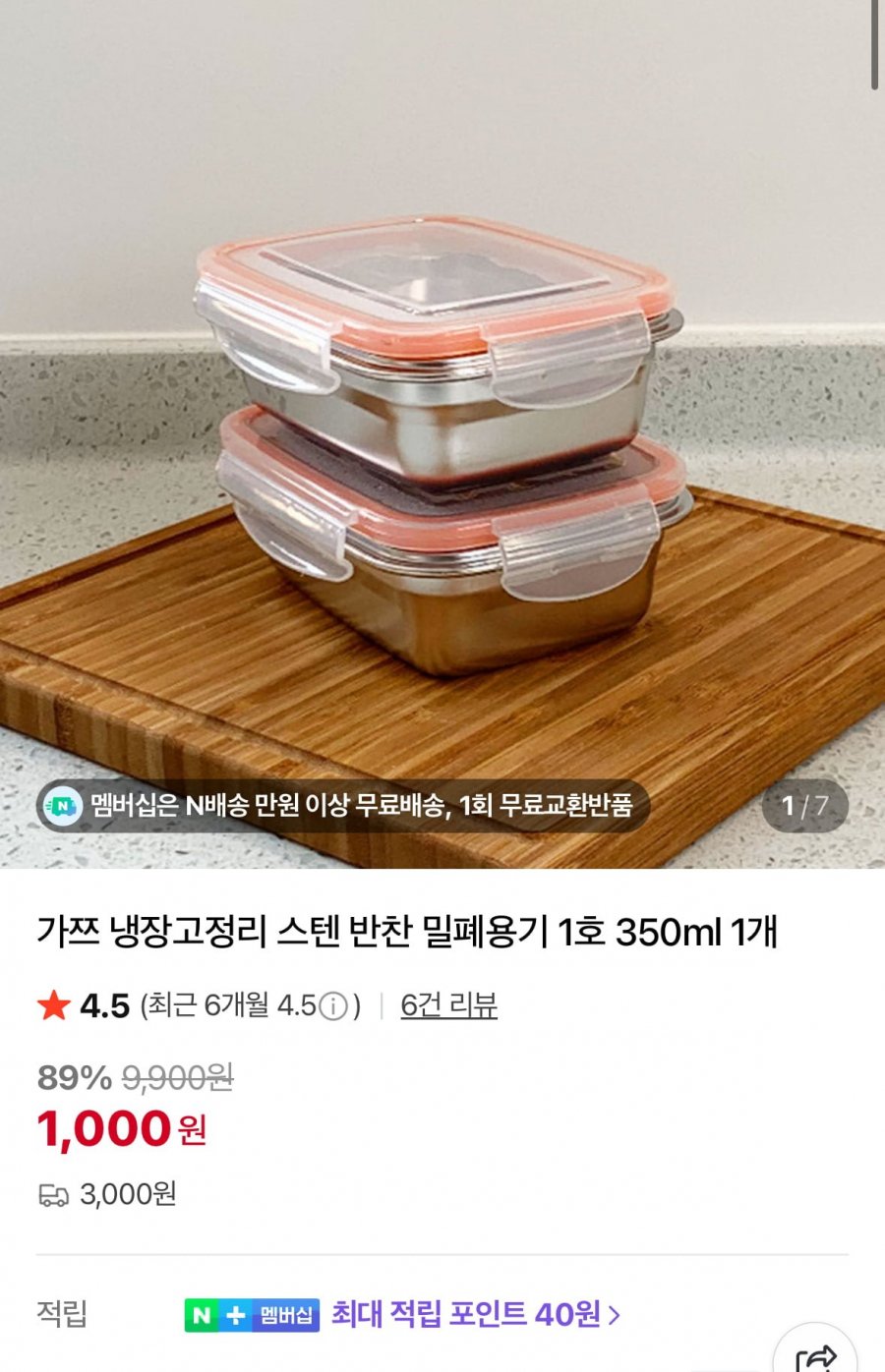Screen dimensions: 885x1372
Task: Tap the rating info icon next to 4.5
Action: (x=334, y=1006)
